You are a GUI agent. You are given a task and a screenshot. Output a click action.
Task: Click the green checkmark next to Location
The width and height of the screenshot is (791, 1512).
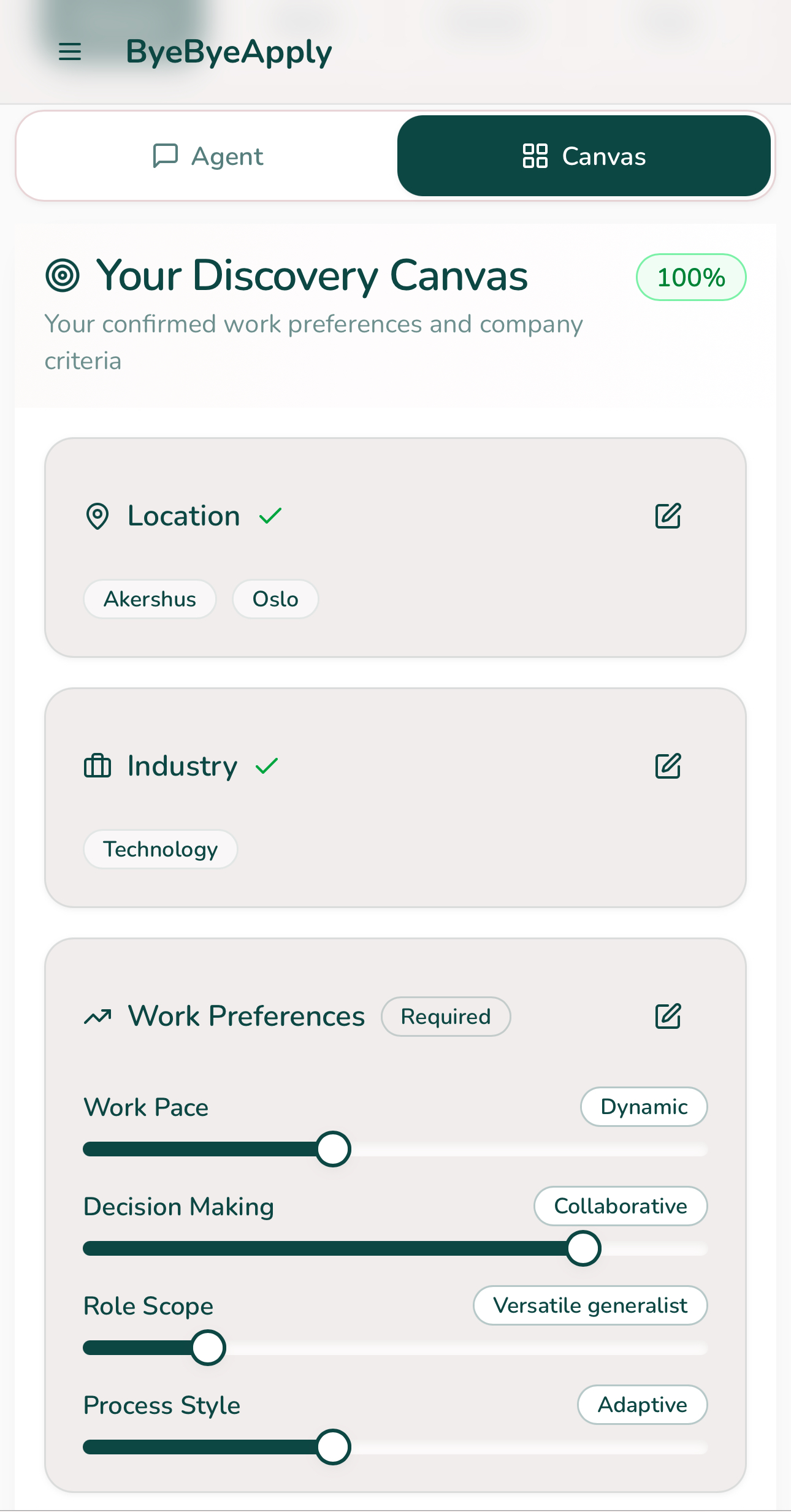coord(269,517)
